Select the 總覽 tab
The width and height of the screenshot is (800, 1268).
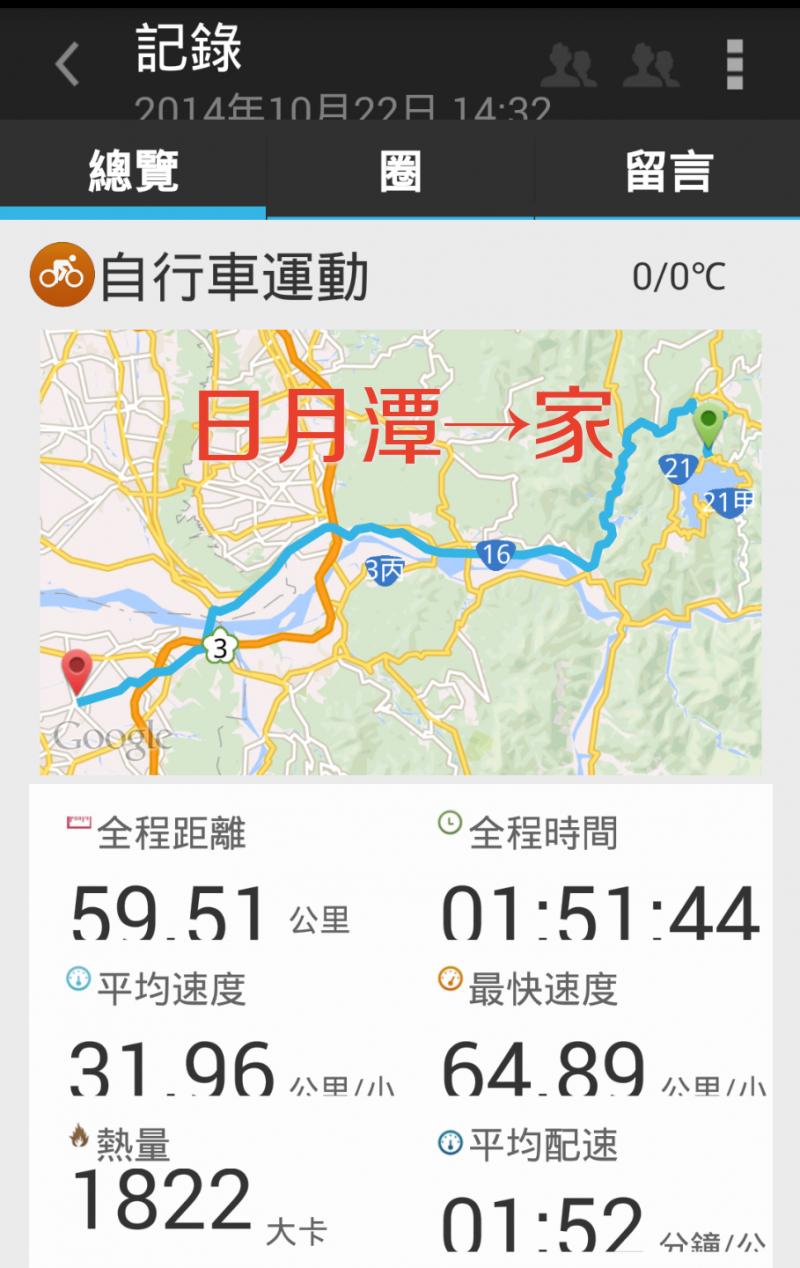click(133, 172)
